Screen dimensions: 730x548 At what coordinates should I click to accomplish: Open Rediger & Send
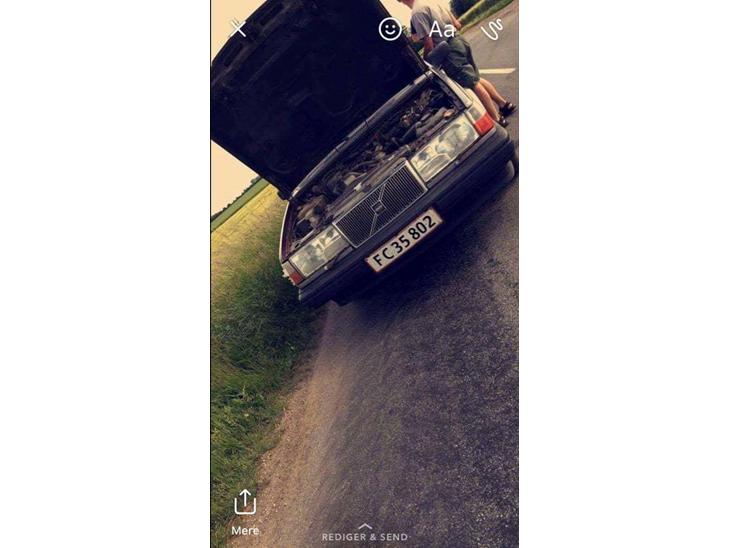click(x=364, y=533)
